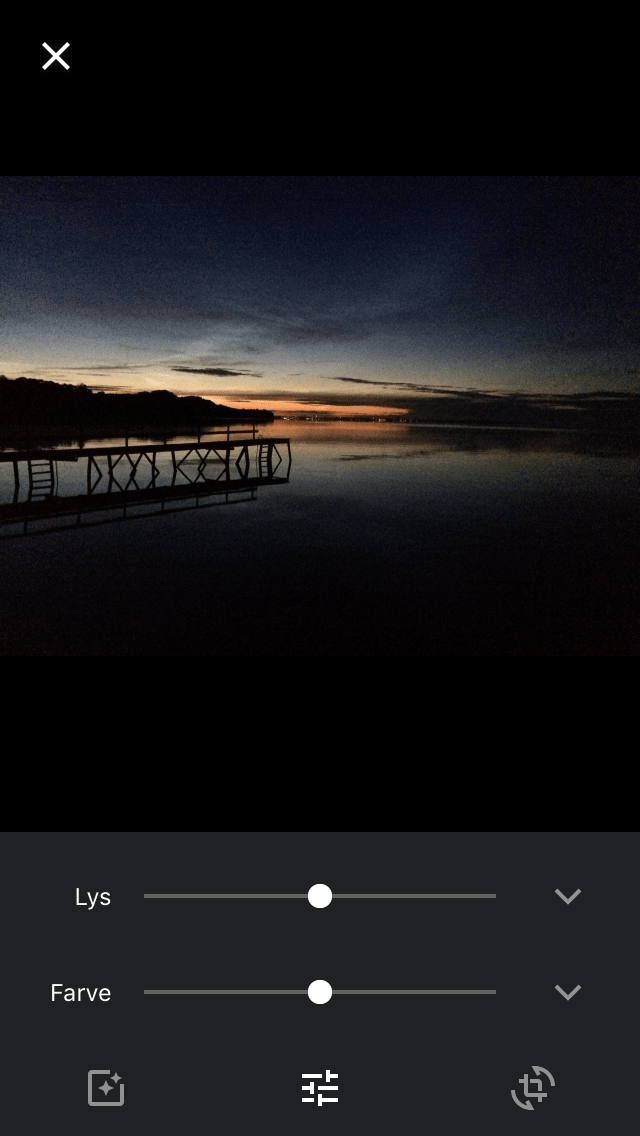The height and width of the screenshot is (1136, 640).
Task: Switch to the filters tab
Action: coord(106,1088)
